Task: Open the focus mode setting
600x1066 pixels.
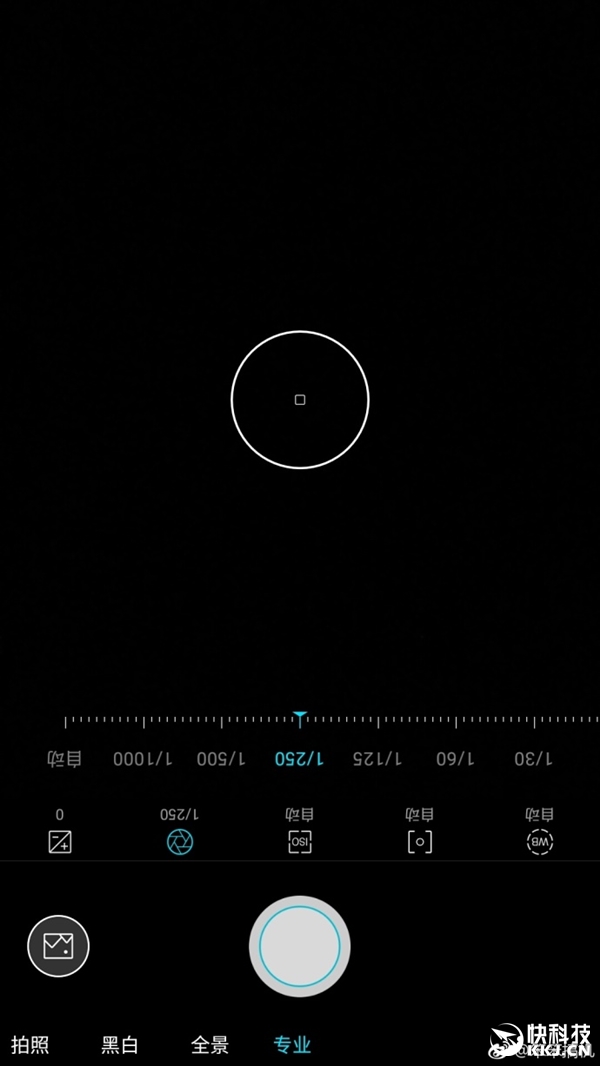Action: 420,841
